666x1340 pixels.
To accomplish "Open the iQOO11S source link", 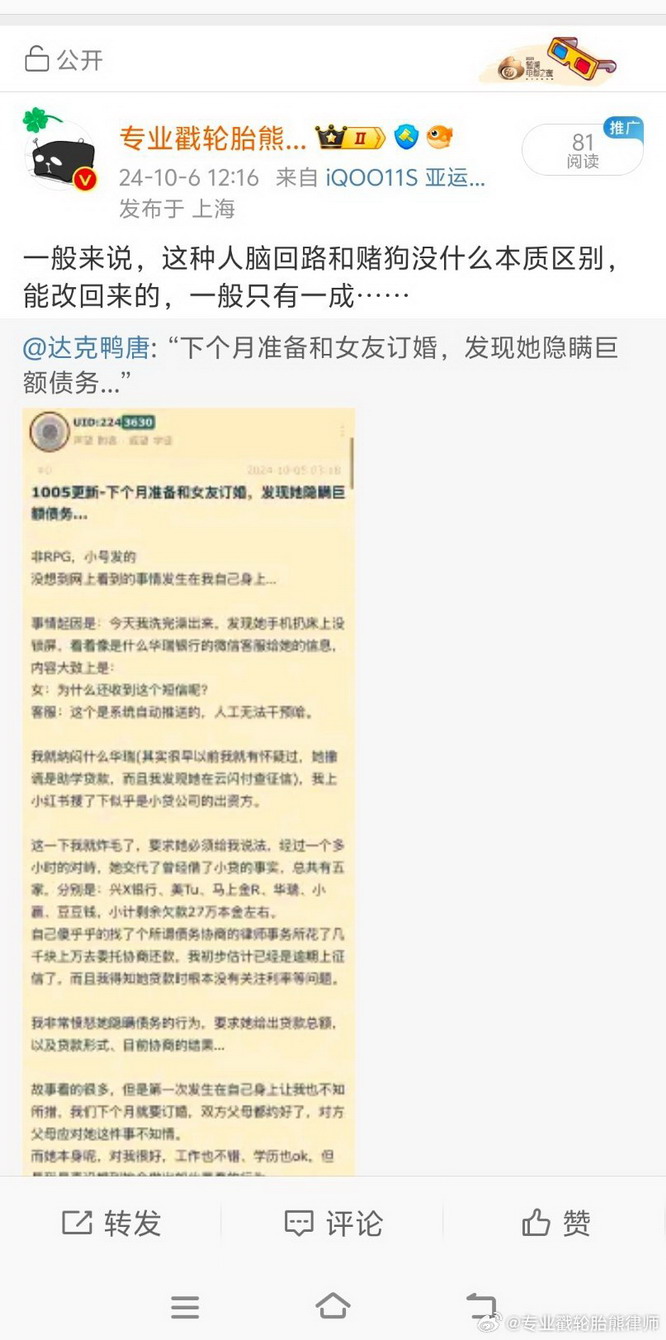I will tap(404, 178).
